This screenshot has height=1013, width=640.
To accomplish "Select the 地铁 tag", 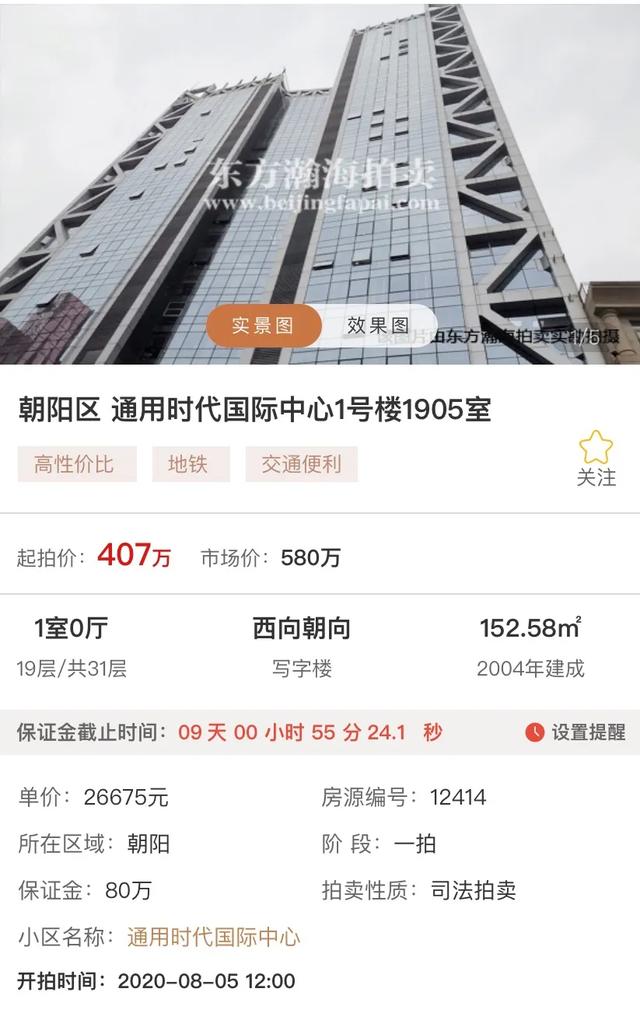I will click(x=187, y=464).
